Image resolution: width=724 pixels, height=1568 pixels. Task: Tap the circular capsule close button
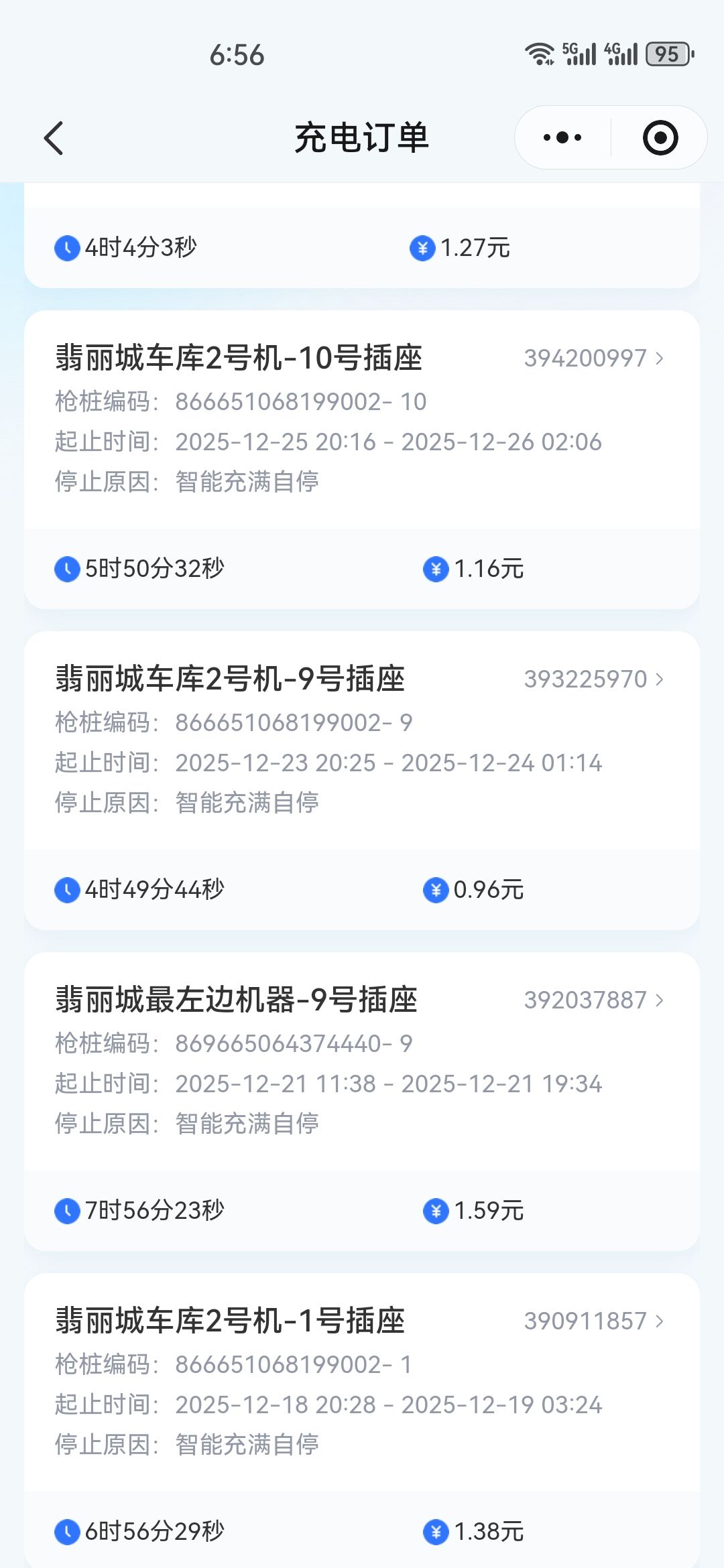[x=659, y=137]
